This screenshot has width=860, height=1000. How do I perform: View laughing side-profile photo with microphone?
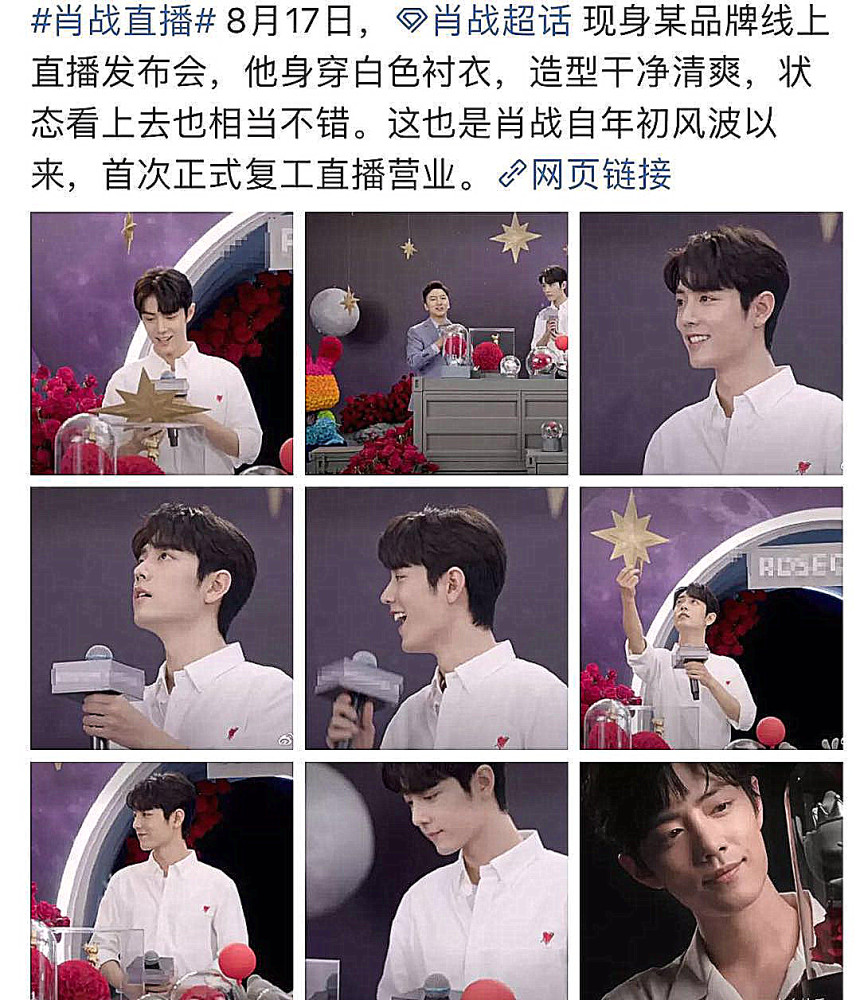tap(436, 618)
